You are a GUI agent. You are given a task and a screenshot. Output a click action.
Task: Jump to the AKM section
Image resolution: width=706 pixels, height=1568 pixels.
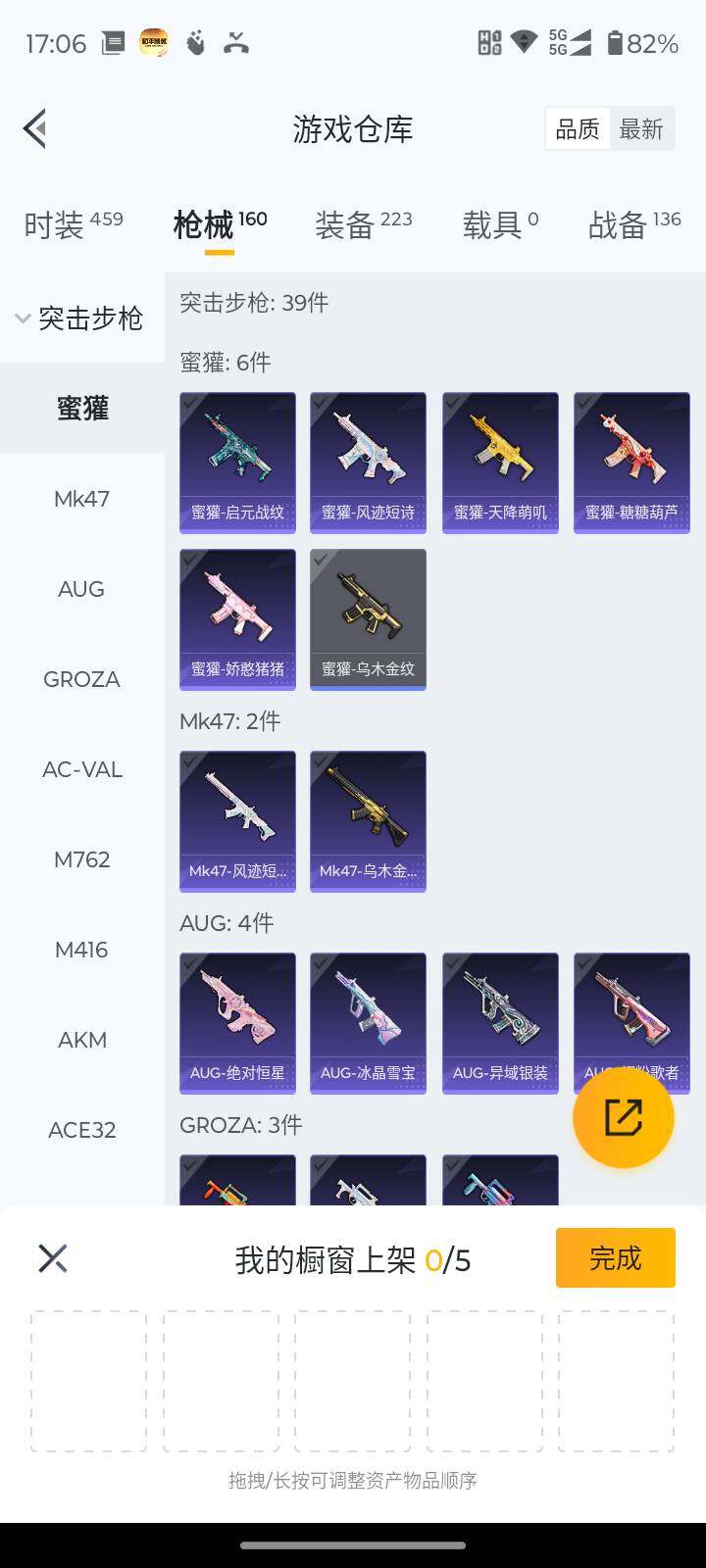click(81, 1040)
